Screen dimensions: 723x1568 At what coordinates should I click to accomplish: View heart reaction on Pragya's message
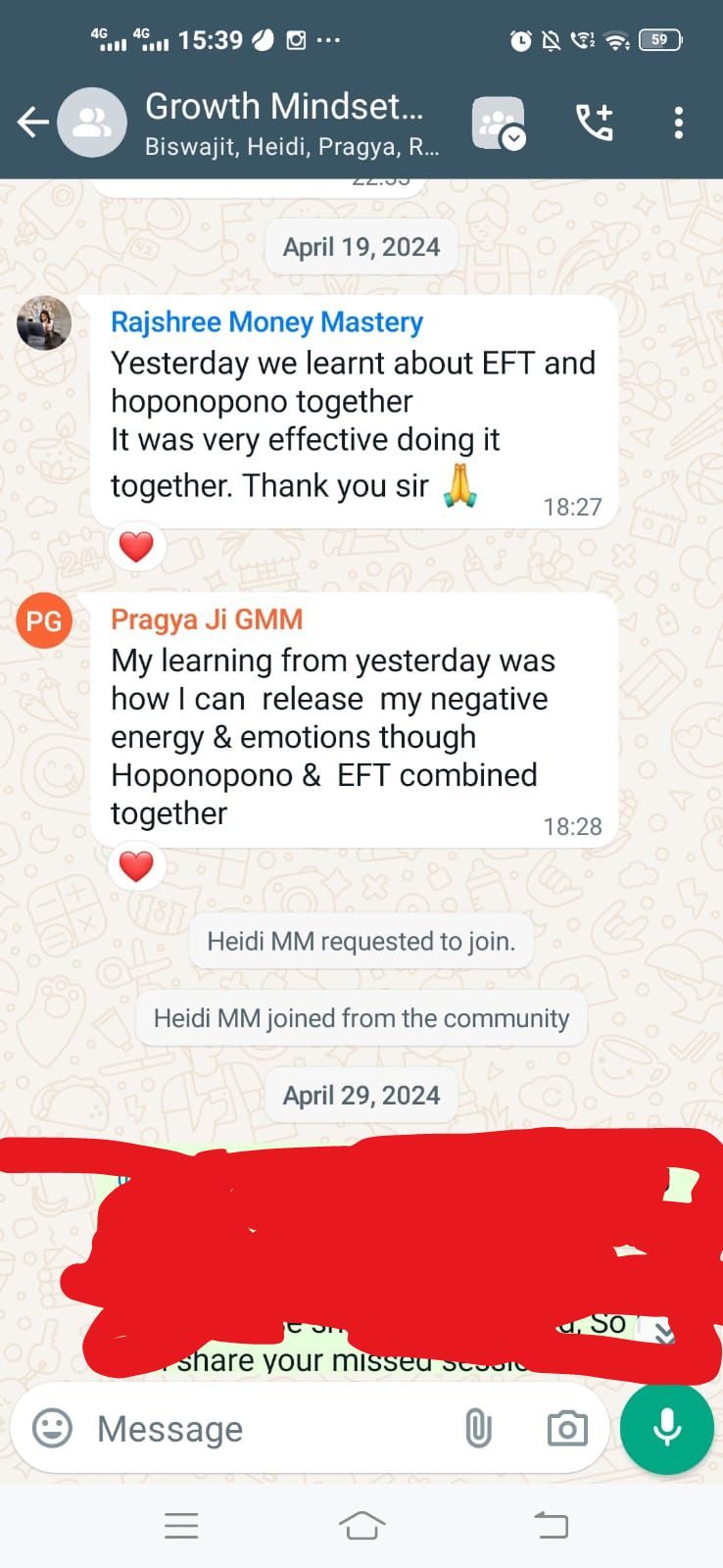pyautogui.click(x=136, y=866)
